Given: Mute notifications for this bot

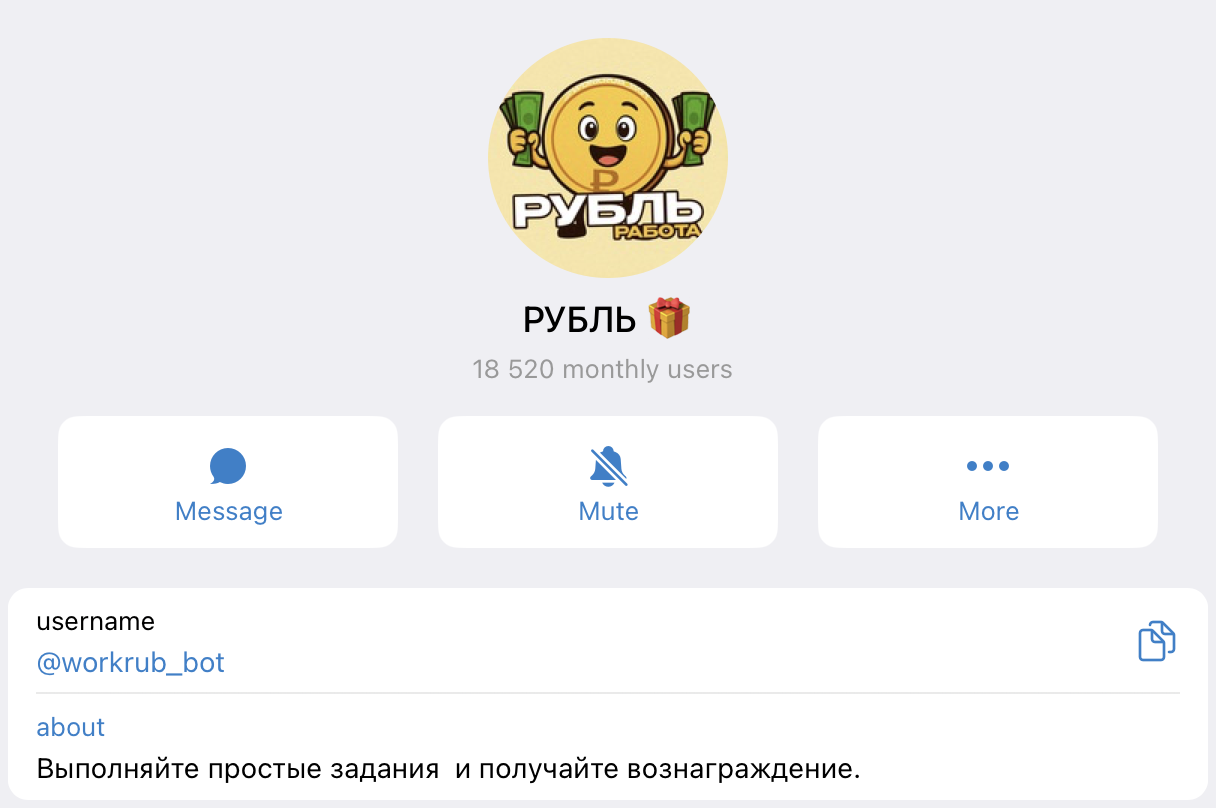Looking at the screenshot, I should pyautogui.click(x=608, y=483).
